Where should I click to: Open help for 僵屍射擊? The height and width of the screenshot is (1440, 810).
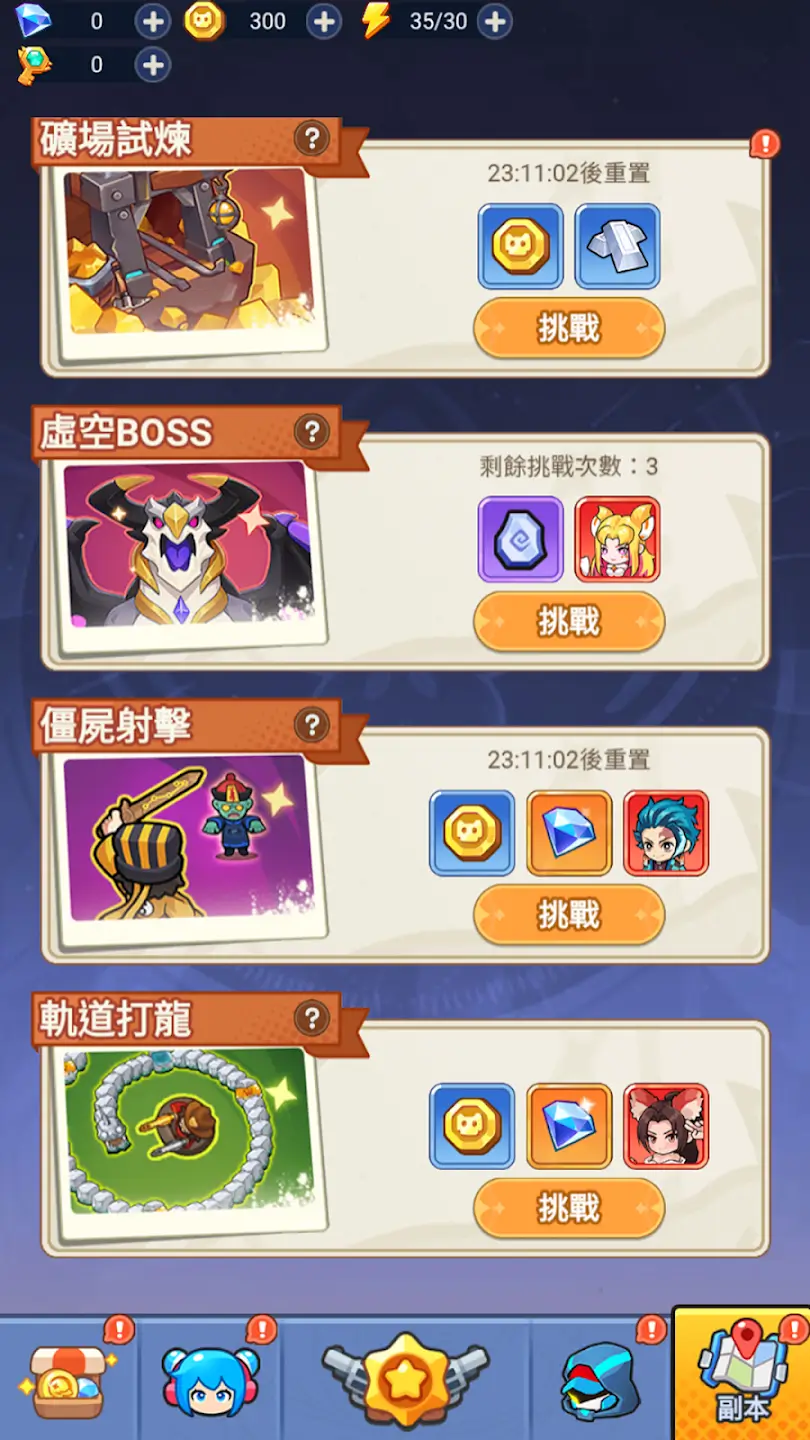pos(312,724)
